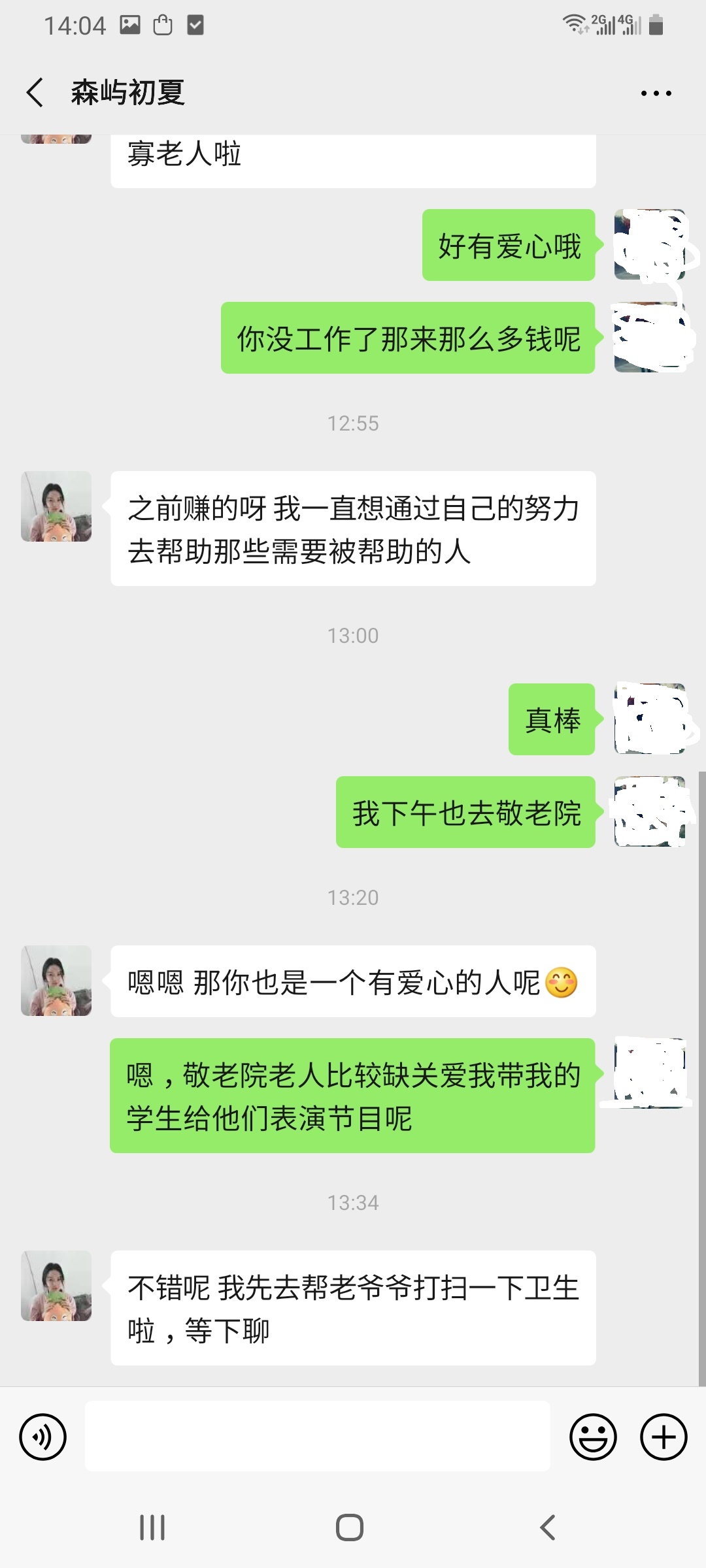Screen dimensions: 706x1568
Task: Go back from the 森屿初夏 chat
Action: 35,92
